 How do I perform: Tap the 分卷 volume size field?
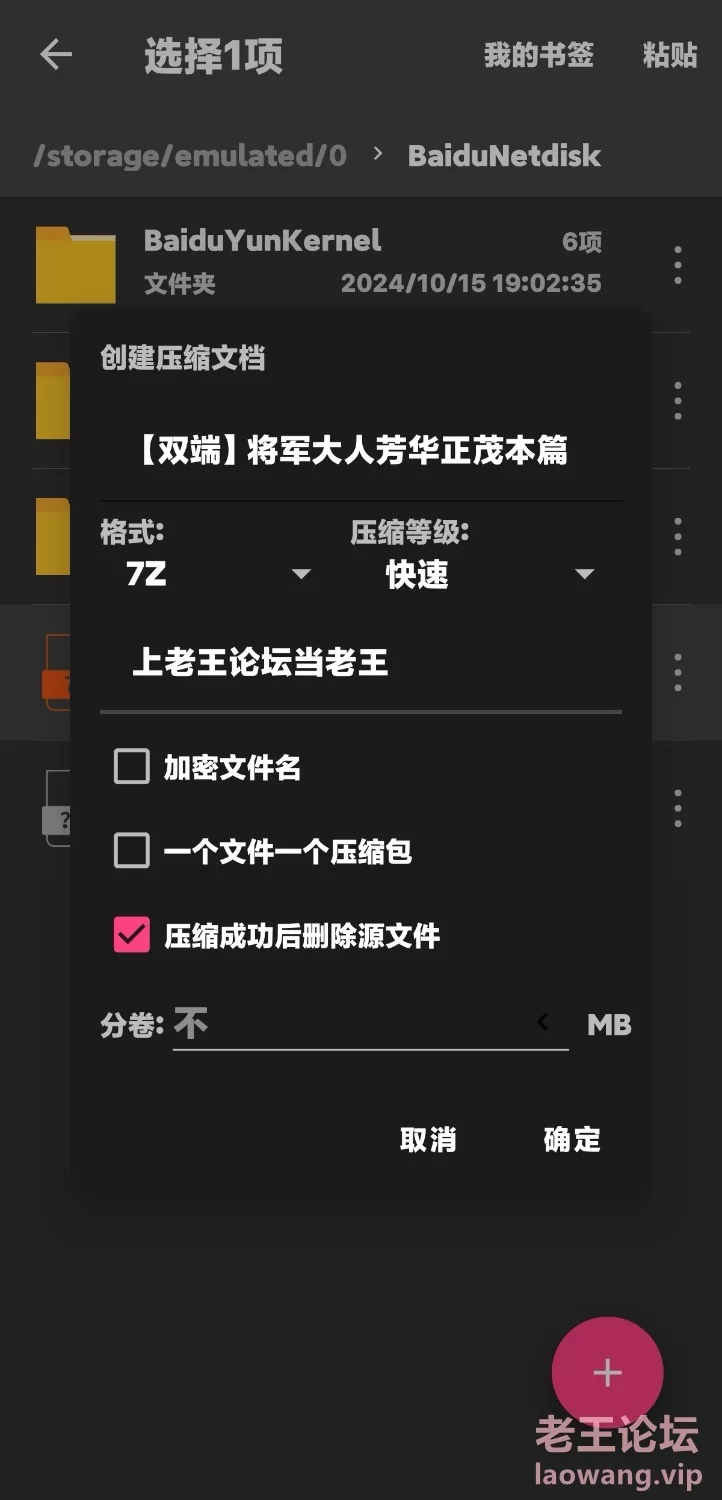click(355, 1024)
